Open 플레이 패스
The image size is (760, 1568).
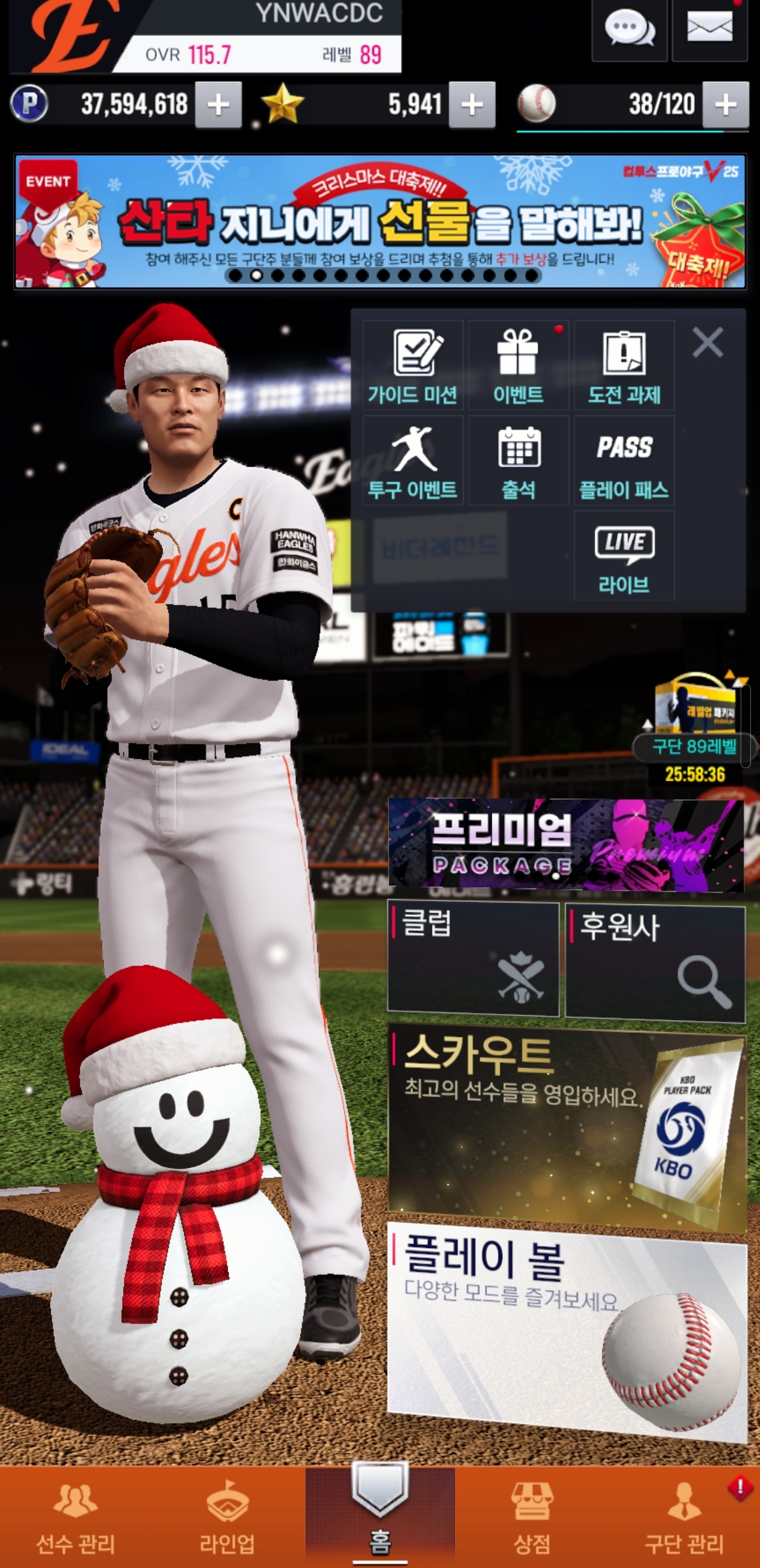624,461
